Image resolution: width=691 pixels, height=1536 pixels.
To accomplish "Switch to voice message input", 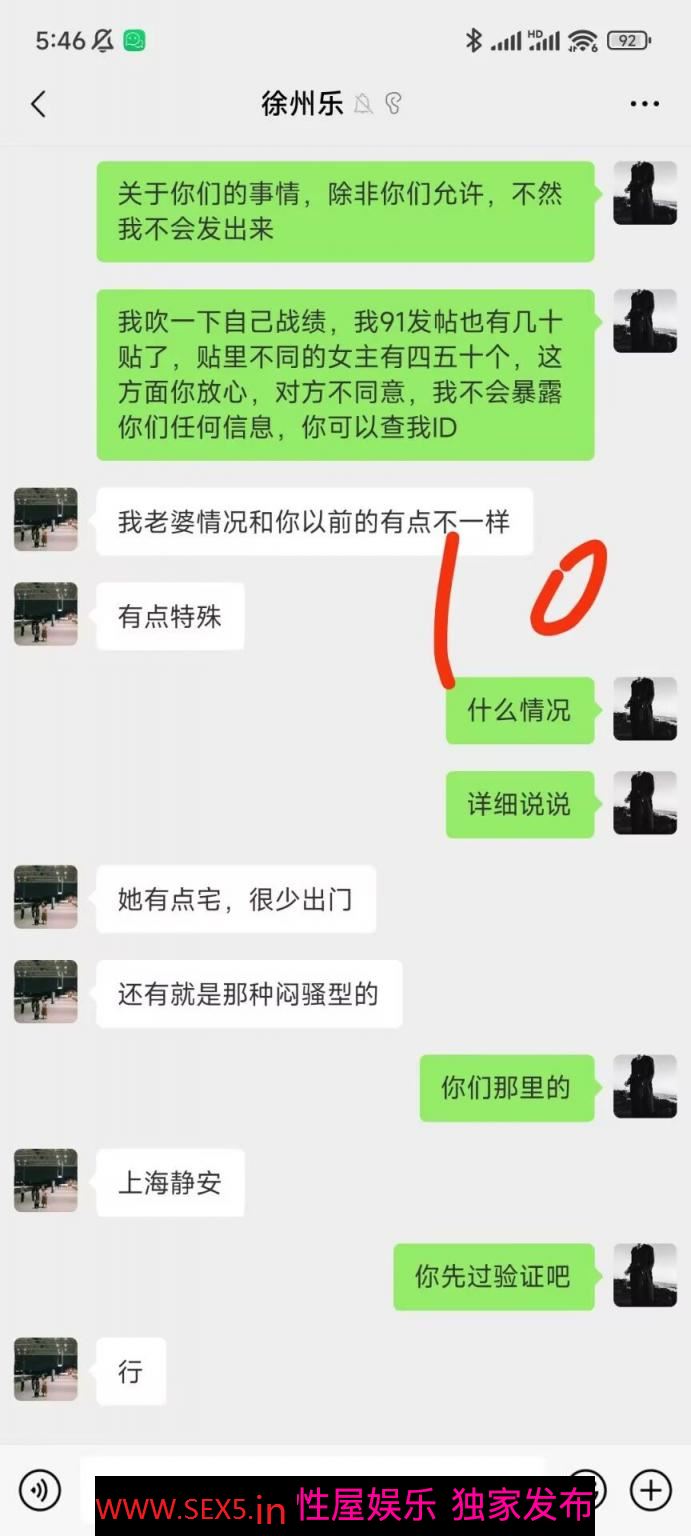I will coord(40,1490).
